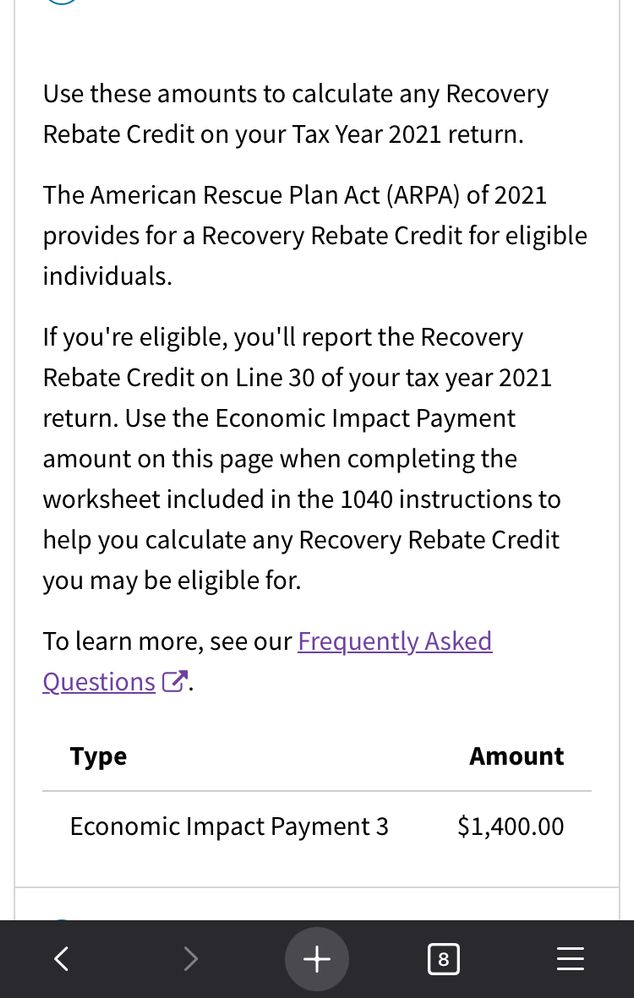View the 8 open tabs
Viewport: 634px width, 998px height.
click(443, 960)
